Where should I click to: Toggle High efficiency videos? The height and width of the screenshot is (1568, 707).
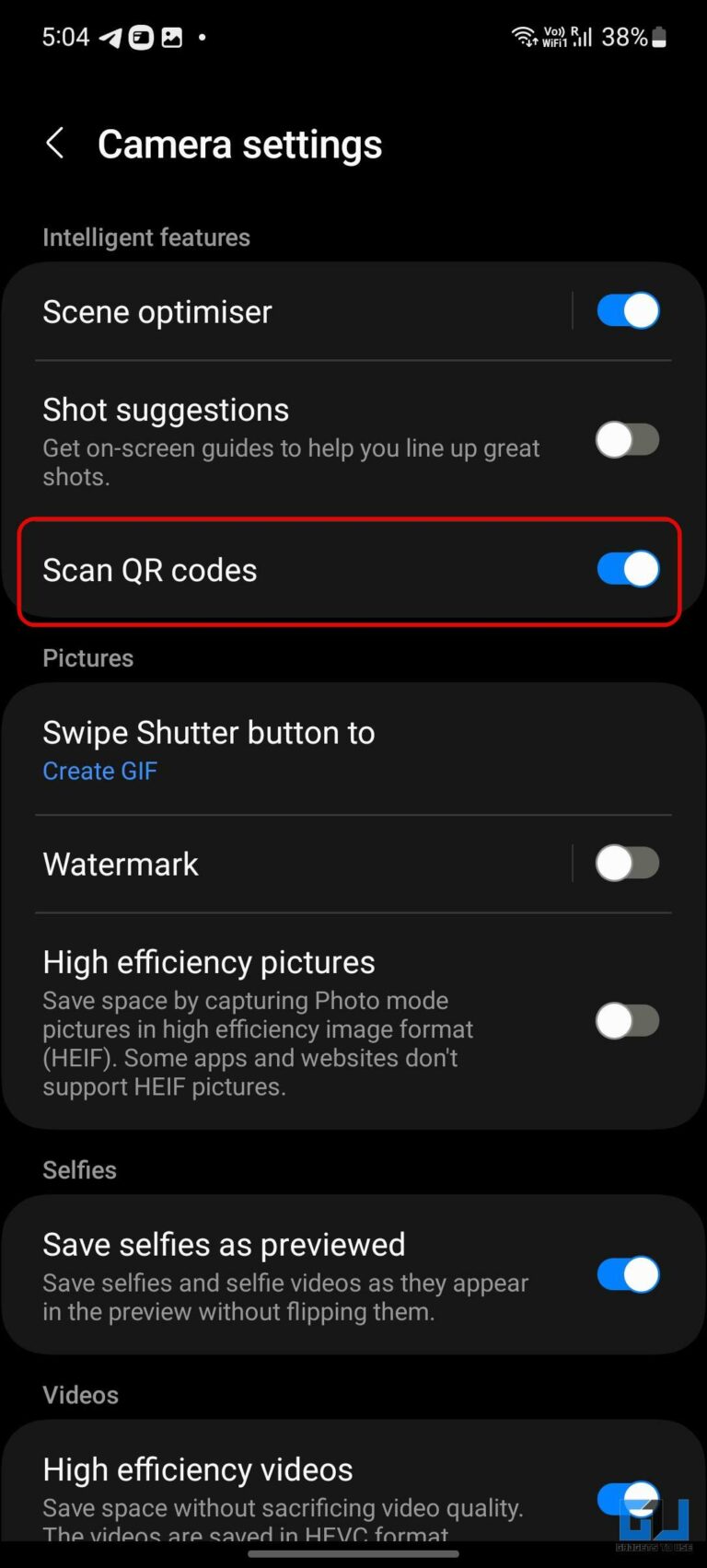(x=628, y=1499)
